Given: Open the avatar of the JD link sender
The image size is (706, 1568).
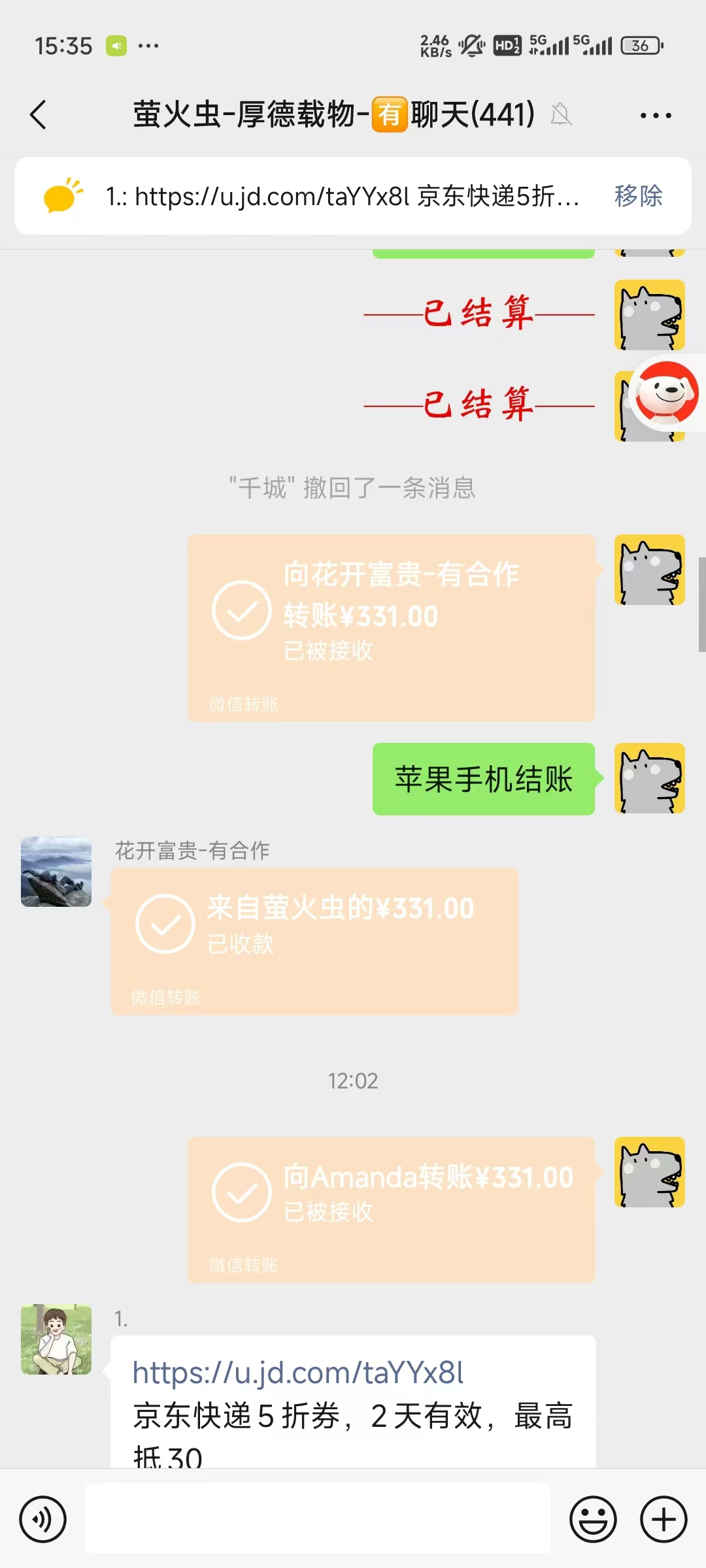Looking at the screenshot, I should (56, 1339).
